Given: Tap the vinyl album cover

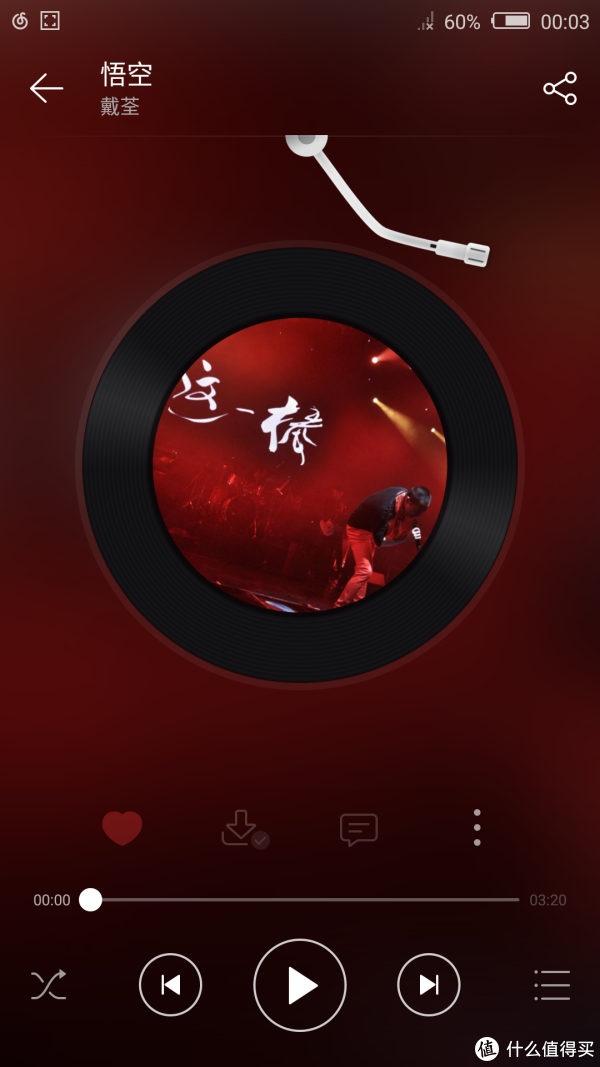Looking at the screenshot, I should pos(300,465).
